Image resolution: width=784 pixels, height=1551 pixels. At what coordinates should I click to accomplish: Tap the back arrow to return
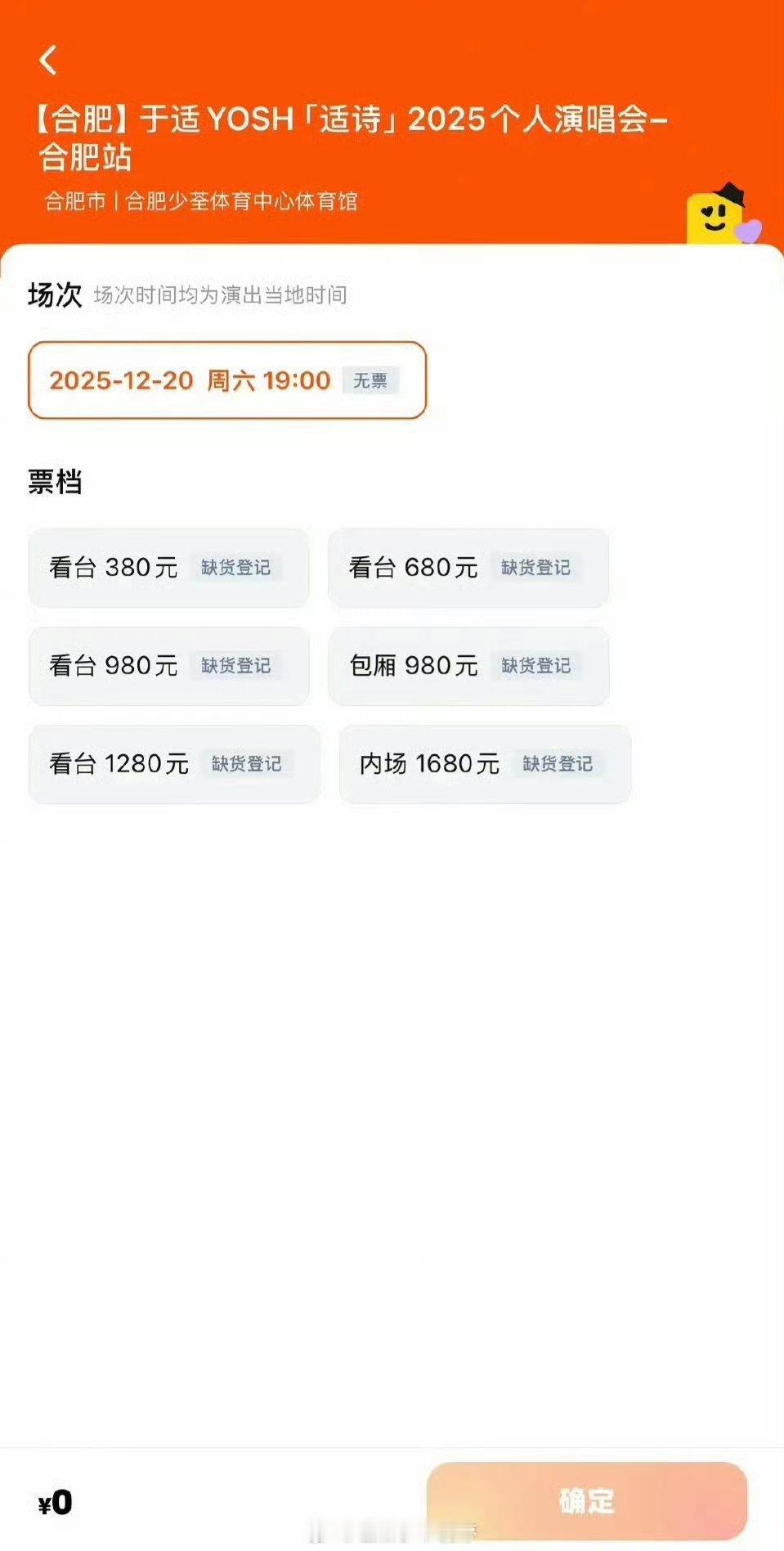(x=47, y=61)
